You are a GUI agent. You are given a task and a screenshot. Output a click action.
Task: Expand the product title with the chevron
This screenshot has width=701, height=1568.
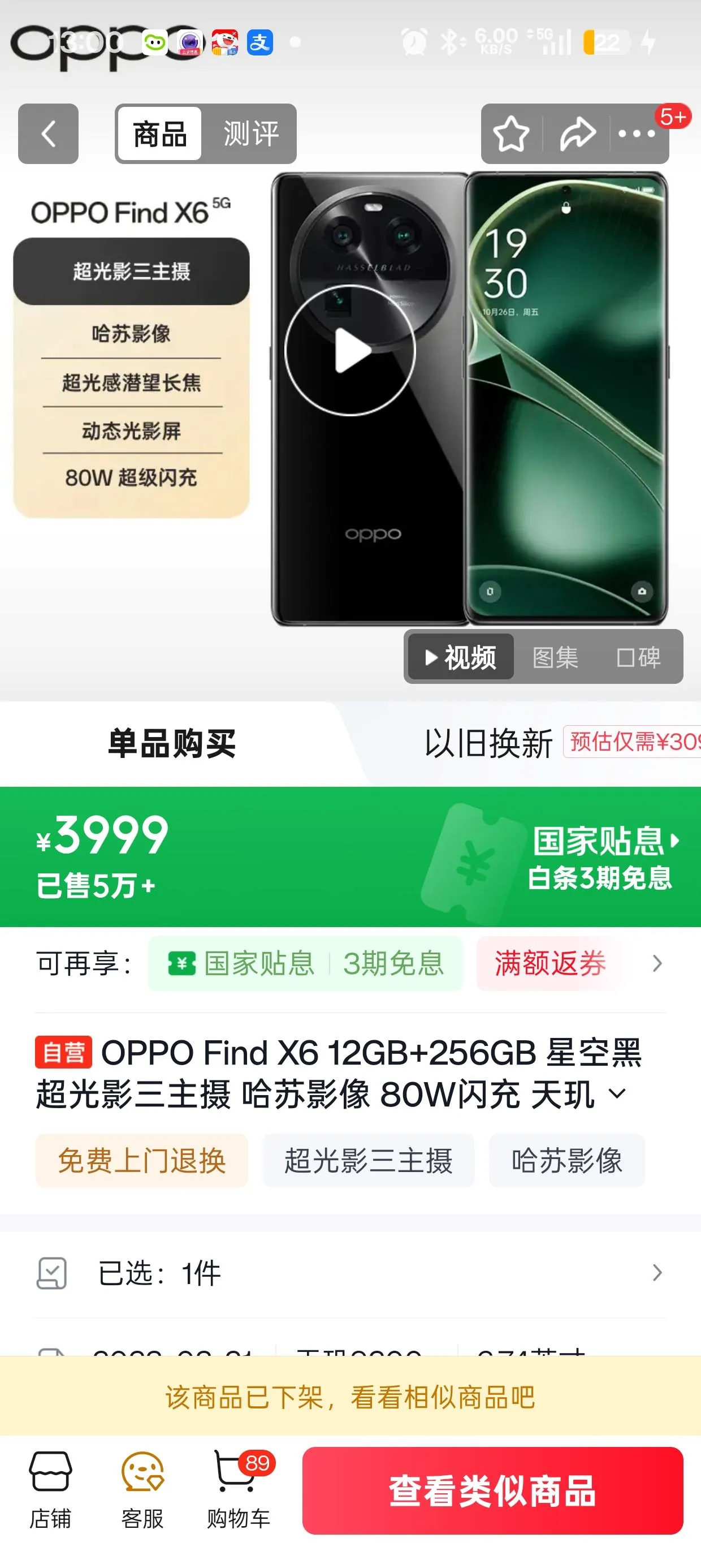pos(617,1094)
